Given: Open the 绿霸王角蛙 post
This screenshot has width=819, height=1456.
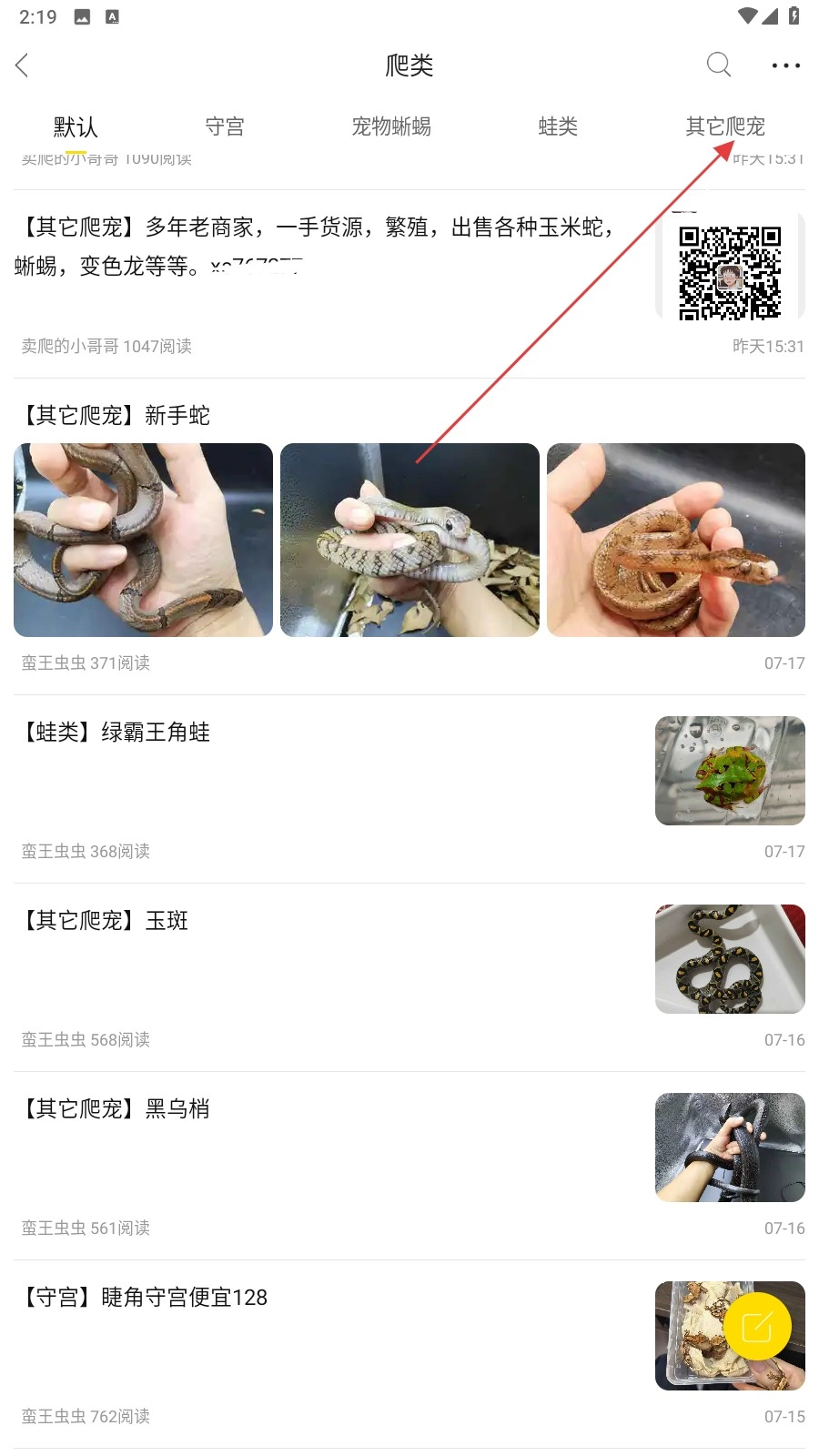Looking at the screenshot, I should tap(155, 733).
